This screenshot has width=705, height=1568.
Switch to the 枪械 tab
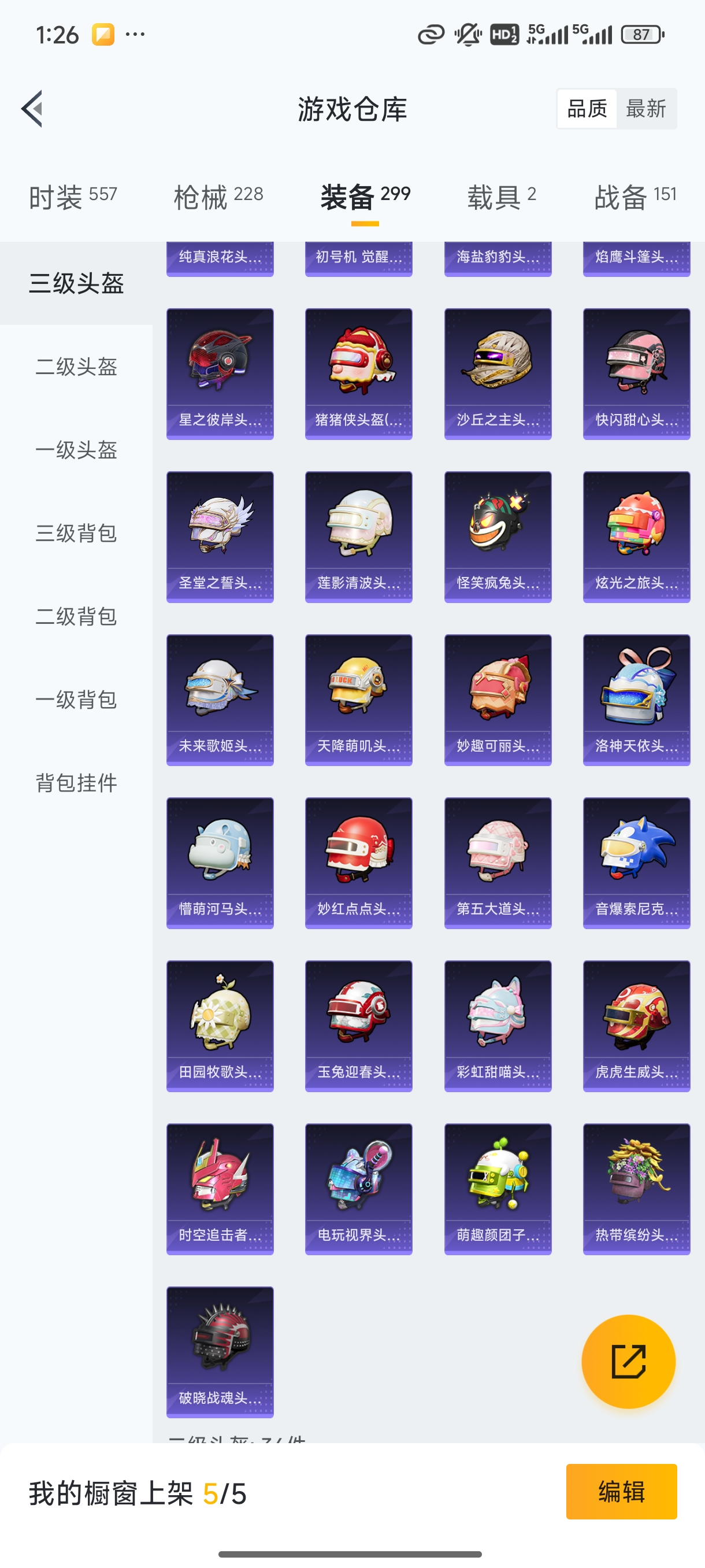click(217, 196)
